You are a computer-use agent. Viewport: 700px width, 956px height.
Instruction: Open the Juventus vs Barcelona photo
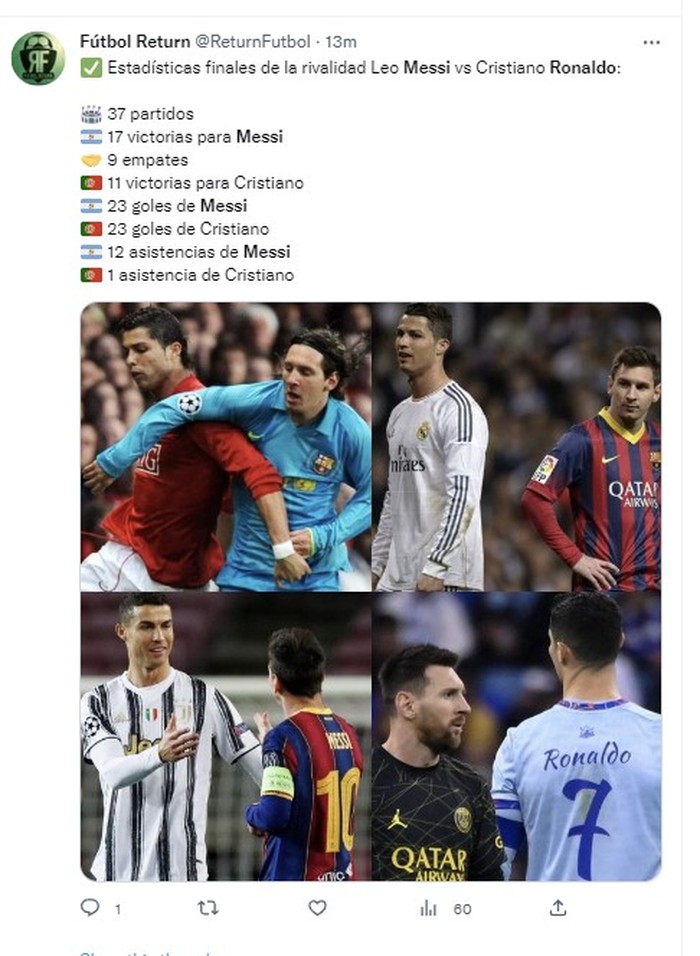click(225, 737)
